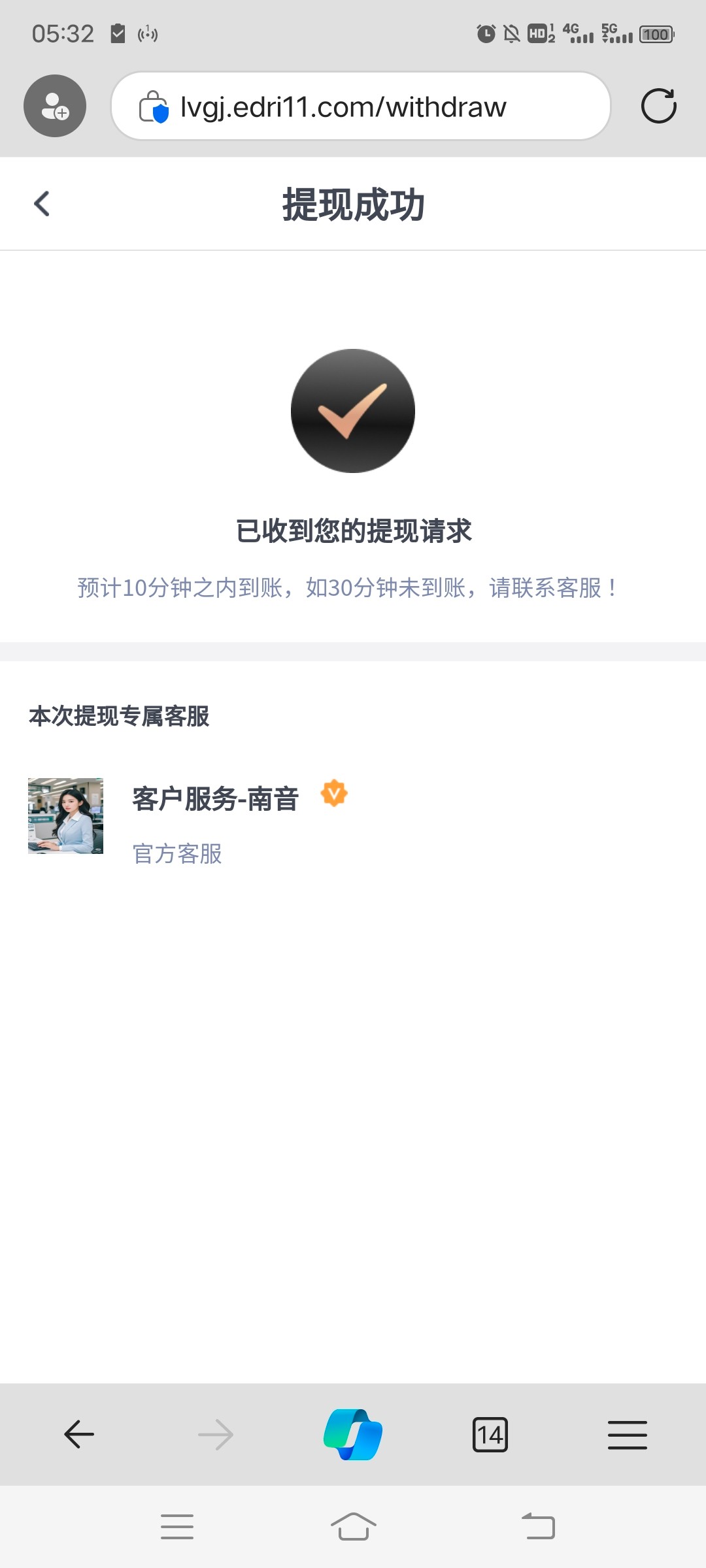The image size is (706, 1568).
Task: Open the browser hamburger menu
Action: [627, 1435]
